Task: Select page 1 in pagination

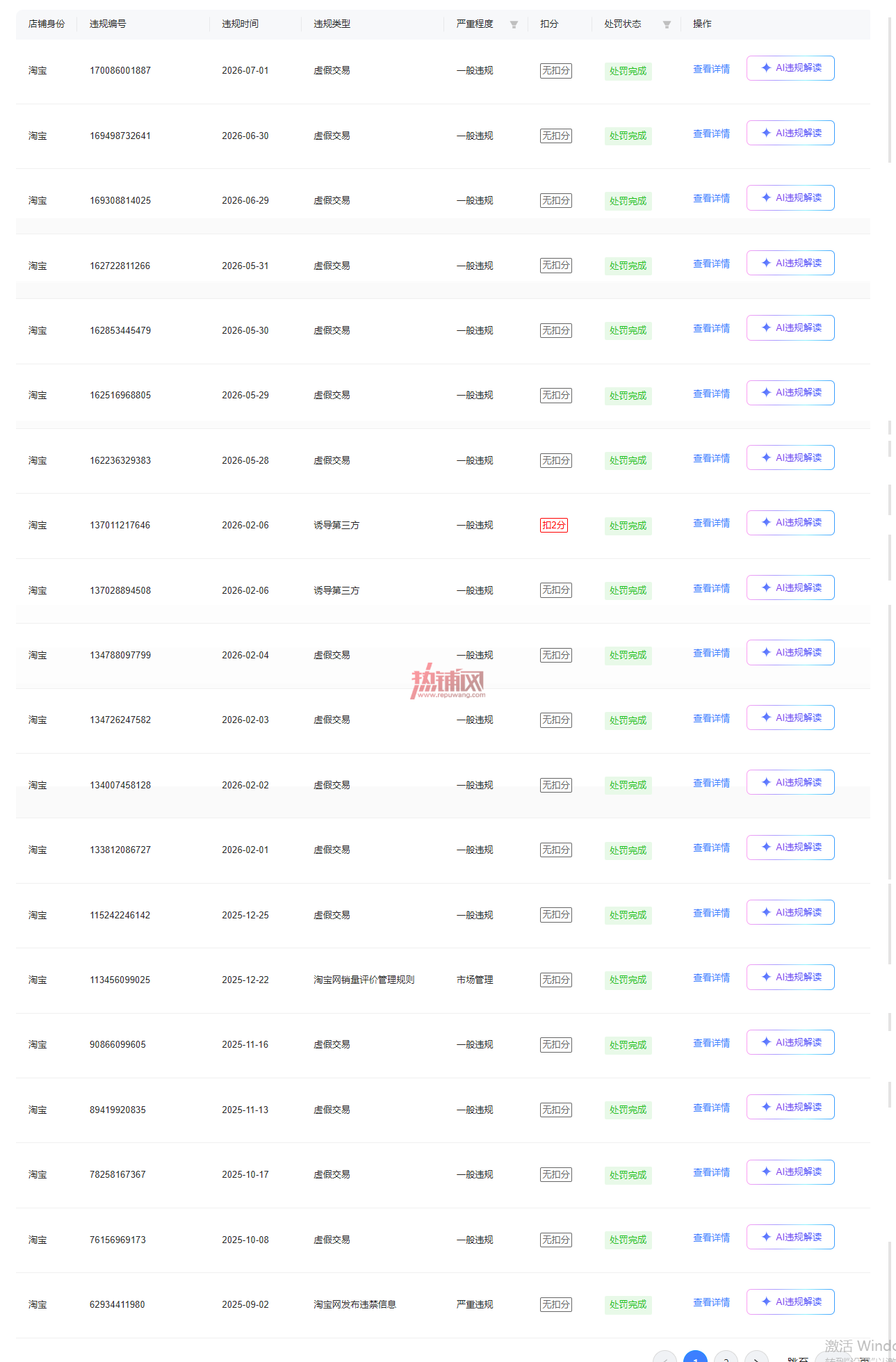Action: [695, 1357]
